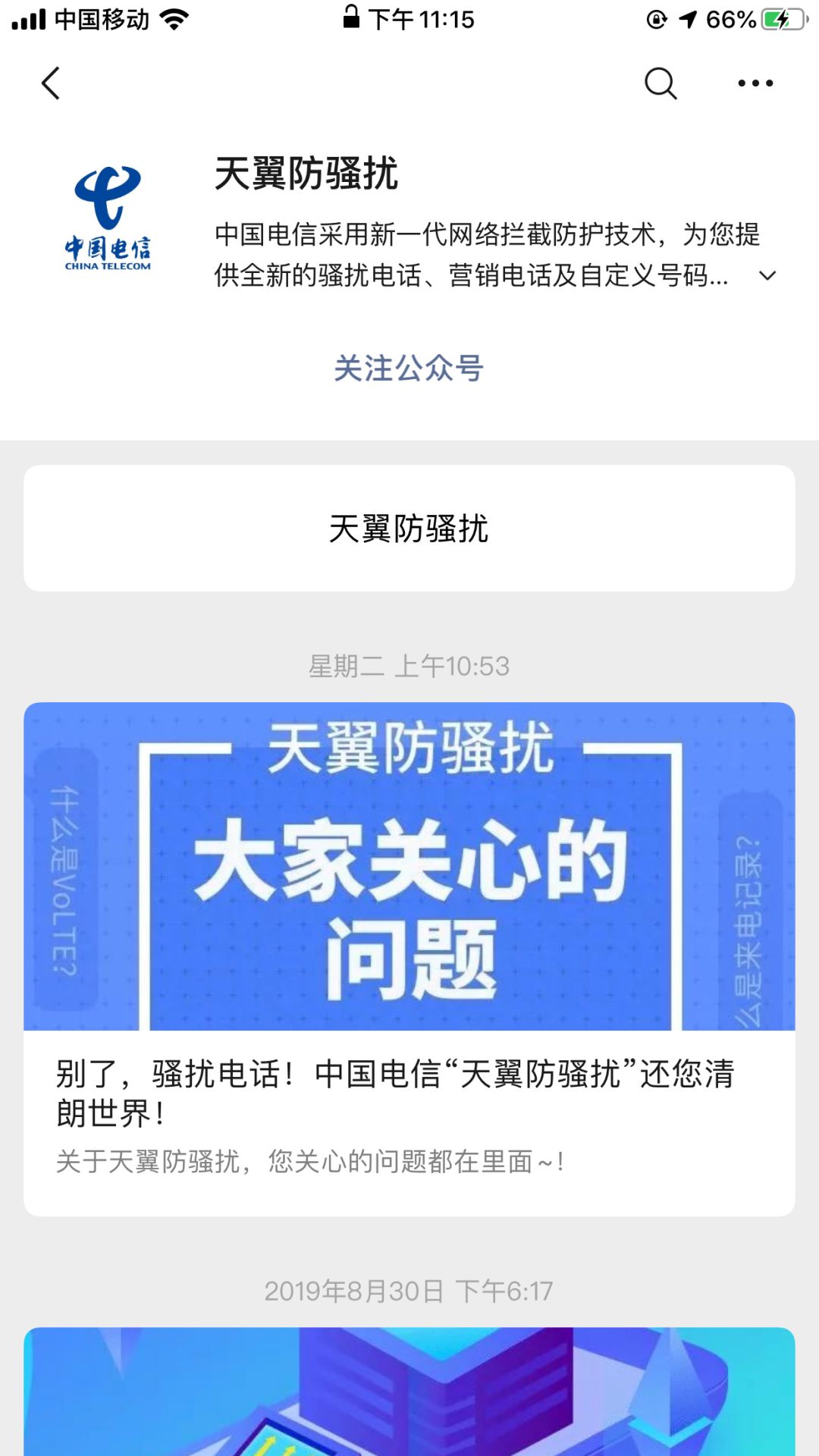This screenshot has height=1456, width=819.
Task: Open the three-dot more options menu
Action: 755,83
